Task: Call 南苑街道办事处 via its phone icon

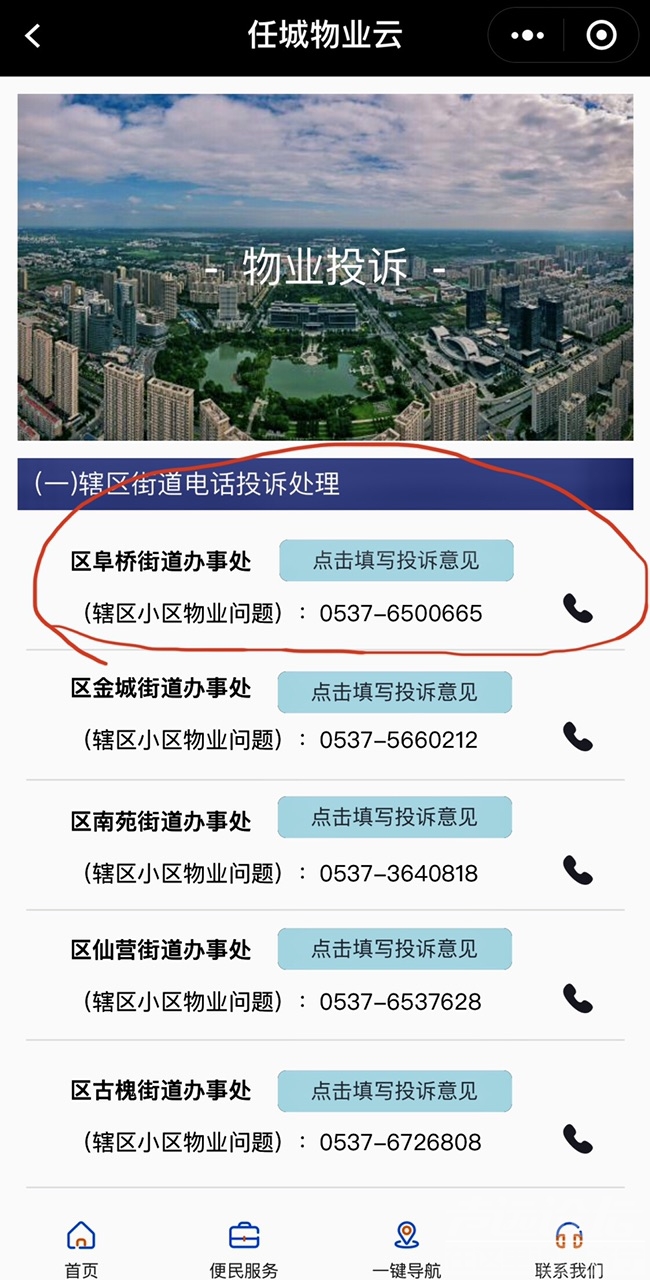Action: point(578,870)
